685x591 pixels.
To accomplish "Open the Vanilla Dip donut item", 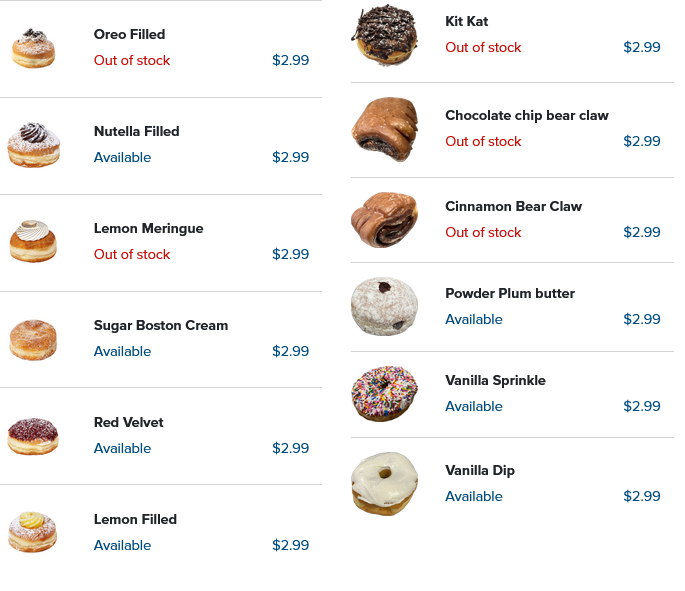I will pos(480,471).
